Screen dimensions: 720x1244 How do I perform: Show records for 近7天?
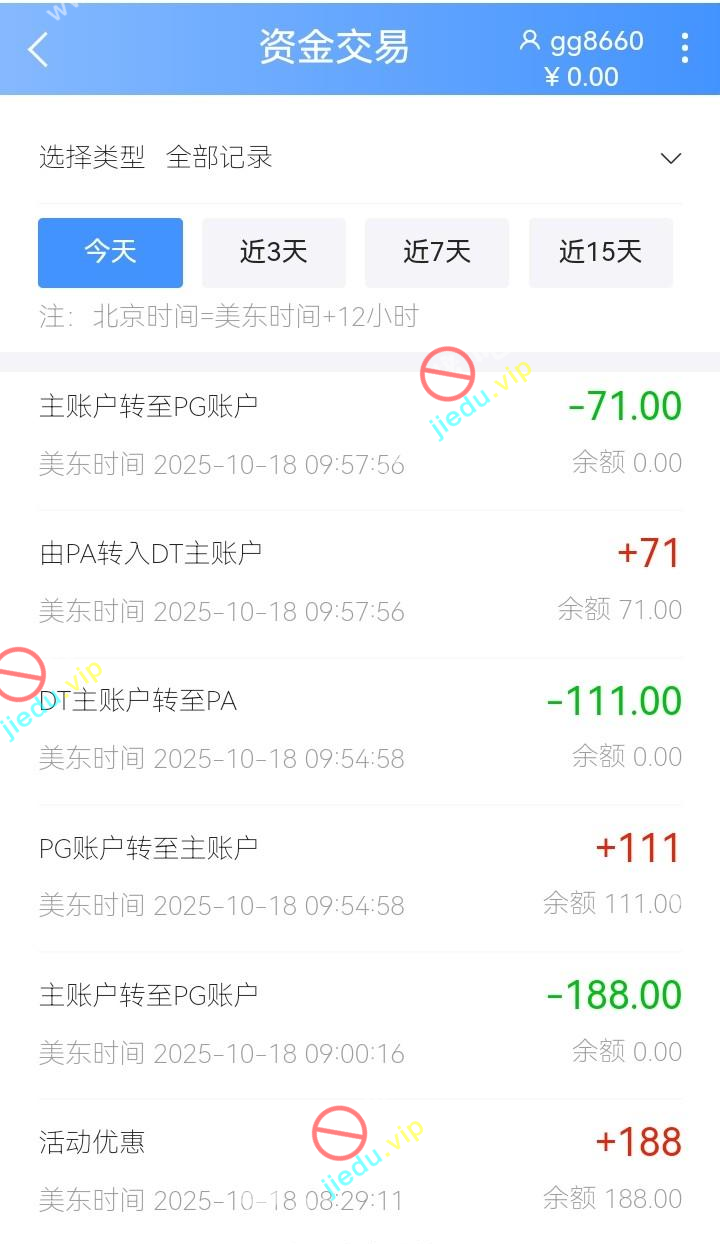pos(437,252)
